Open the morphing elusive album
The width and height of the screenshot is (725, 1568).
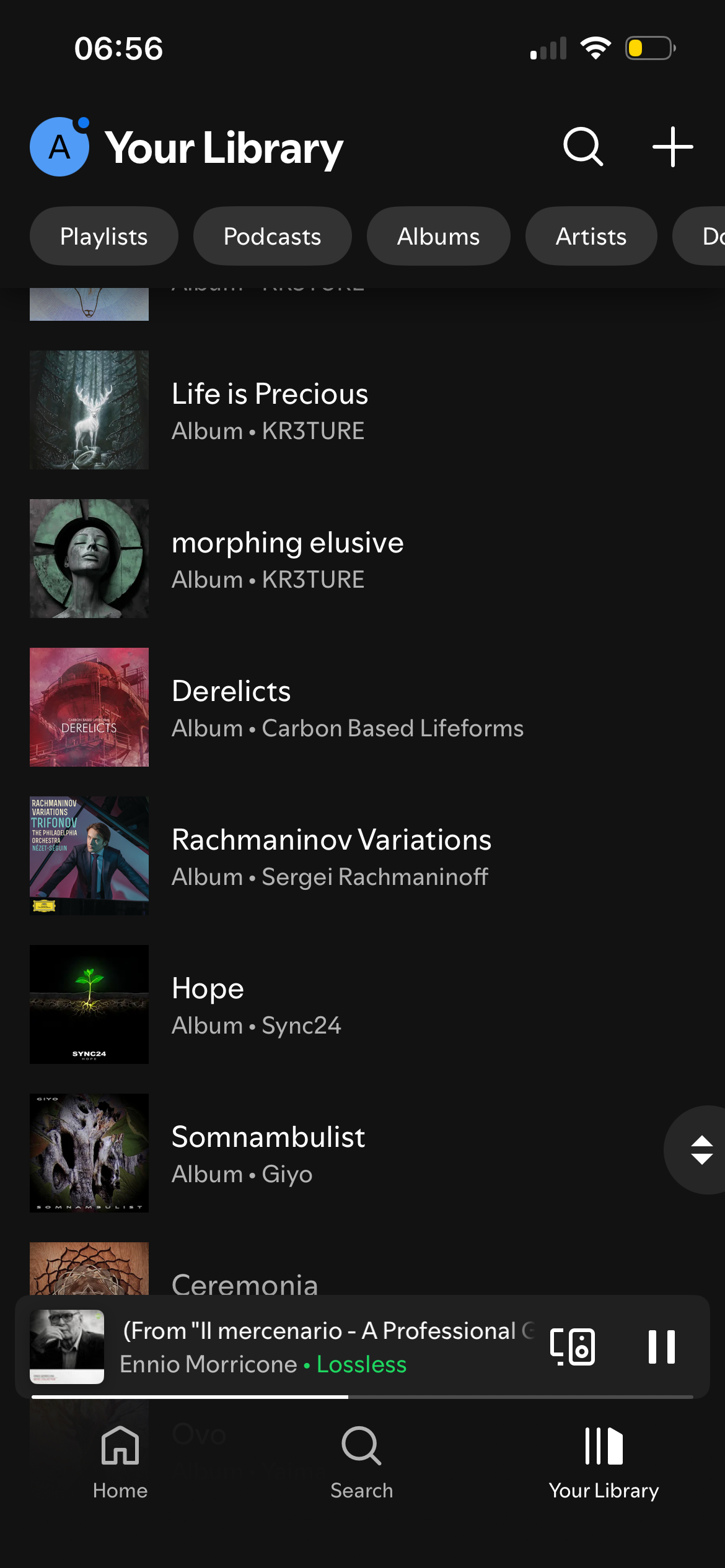click(287, 559)
